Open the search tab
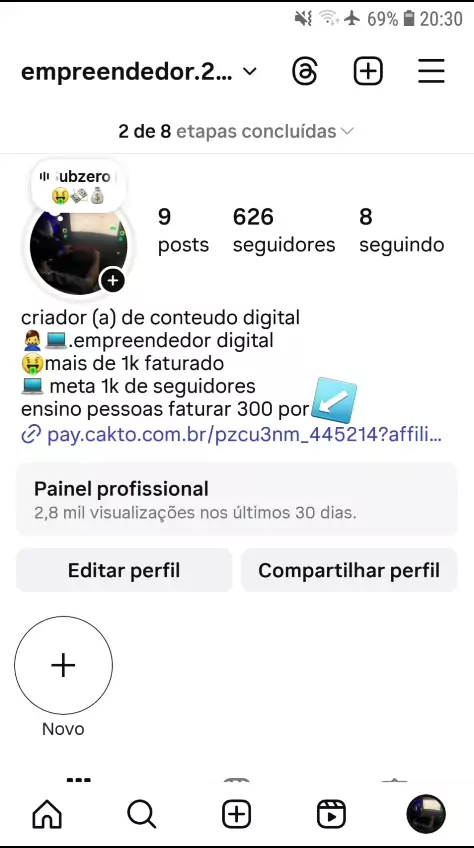This screenshot has width=474, height=848. (142, 814)
